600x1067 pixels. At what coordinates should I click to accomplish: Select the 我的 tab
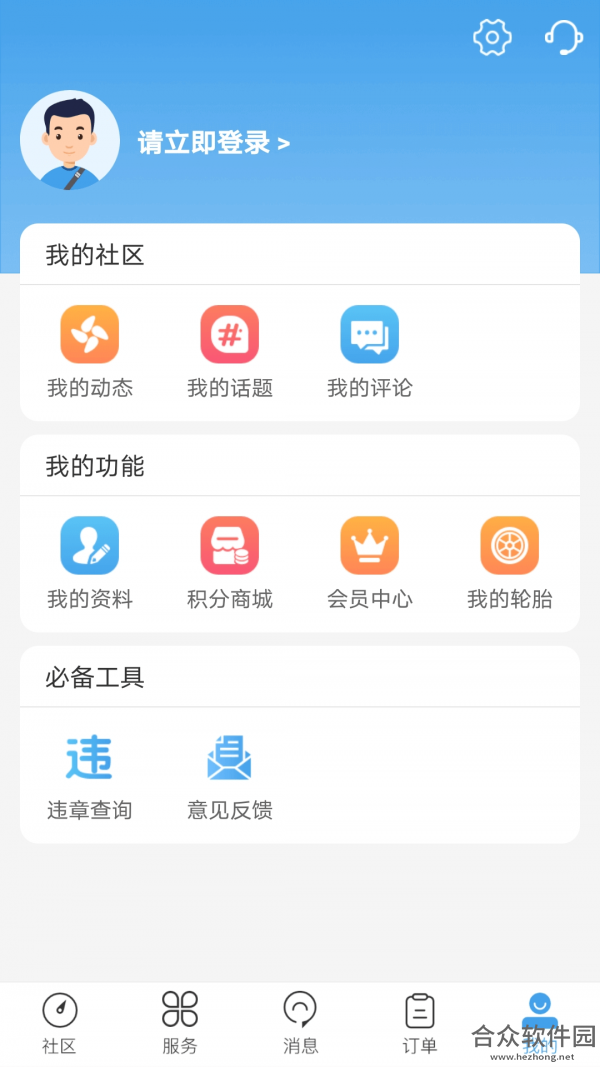click(540, 1023)
